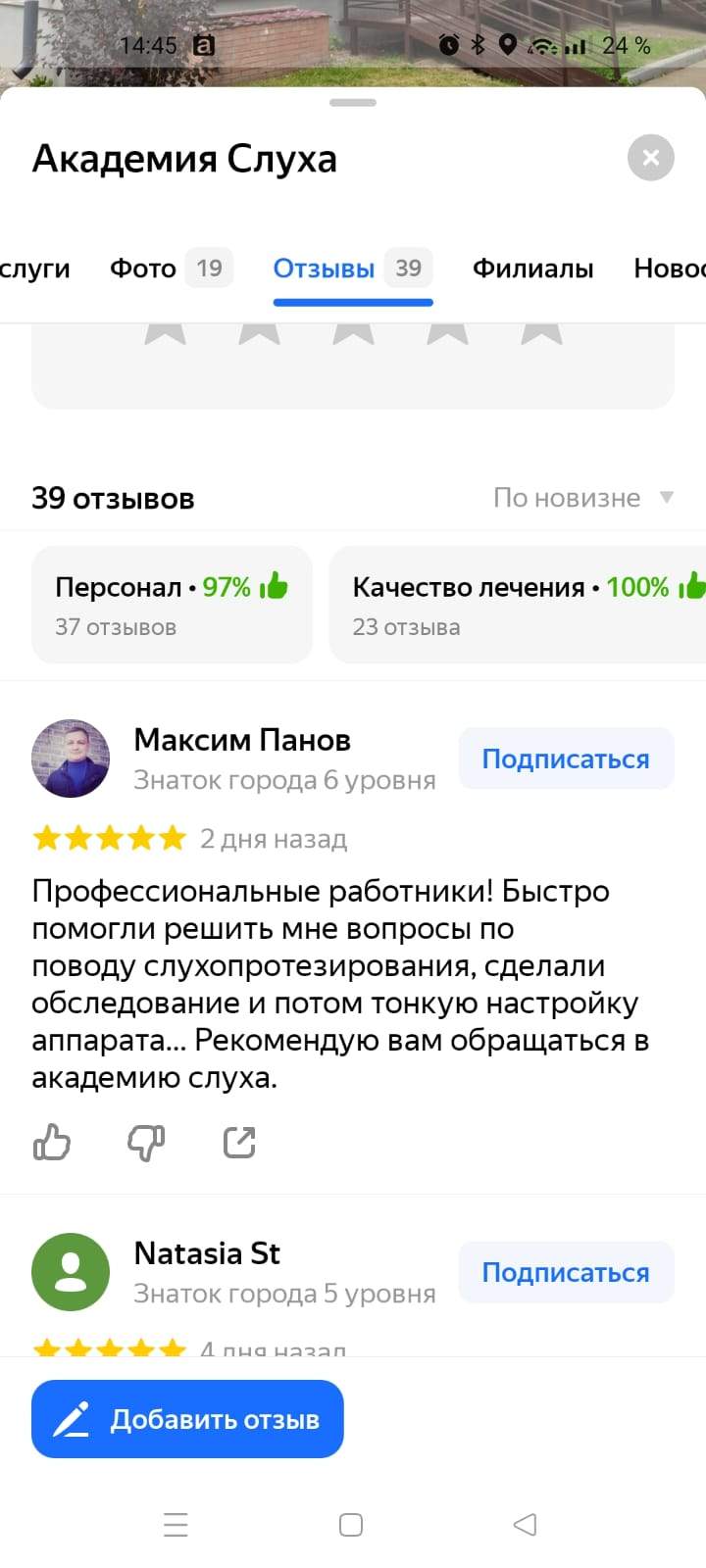
Task: Filter reviews by Качество лечения chip
Action: pyautogui.click(x=518, y=605)
